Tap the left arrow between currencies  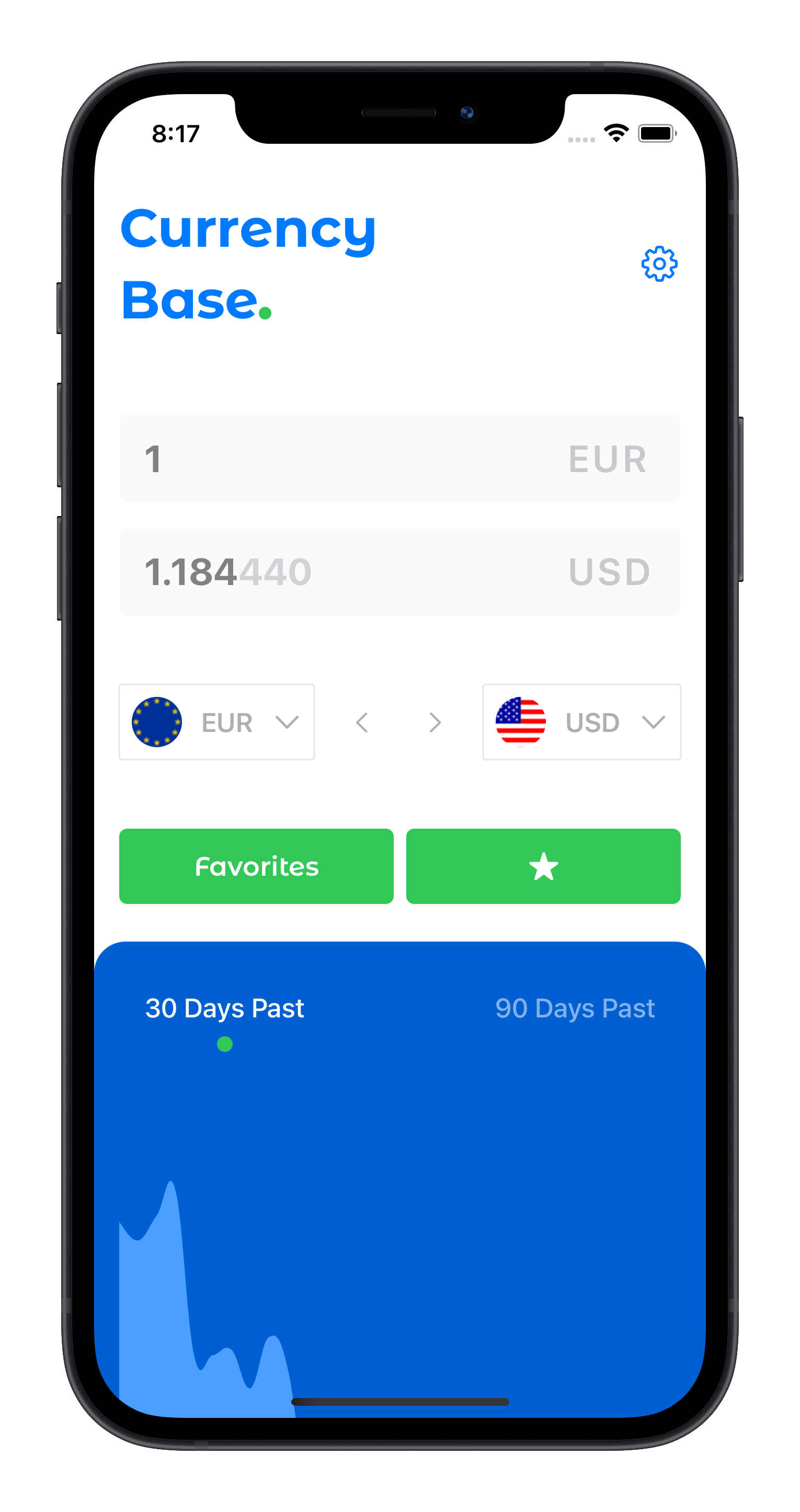point(362,723)
